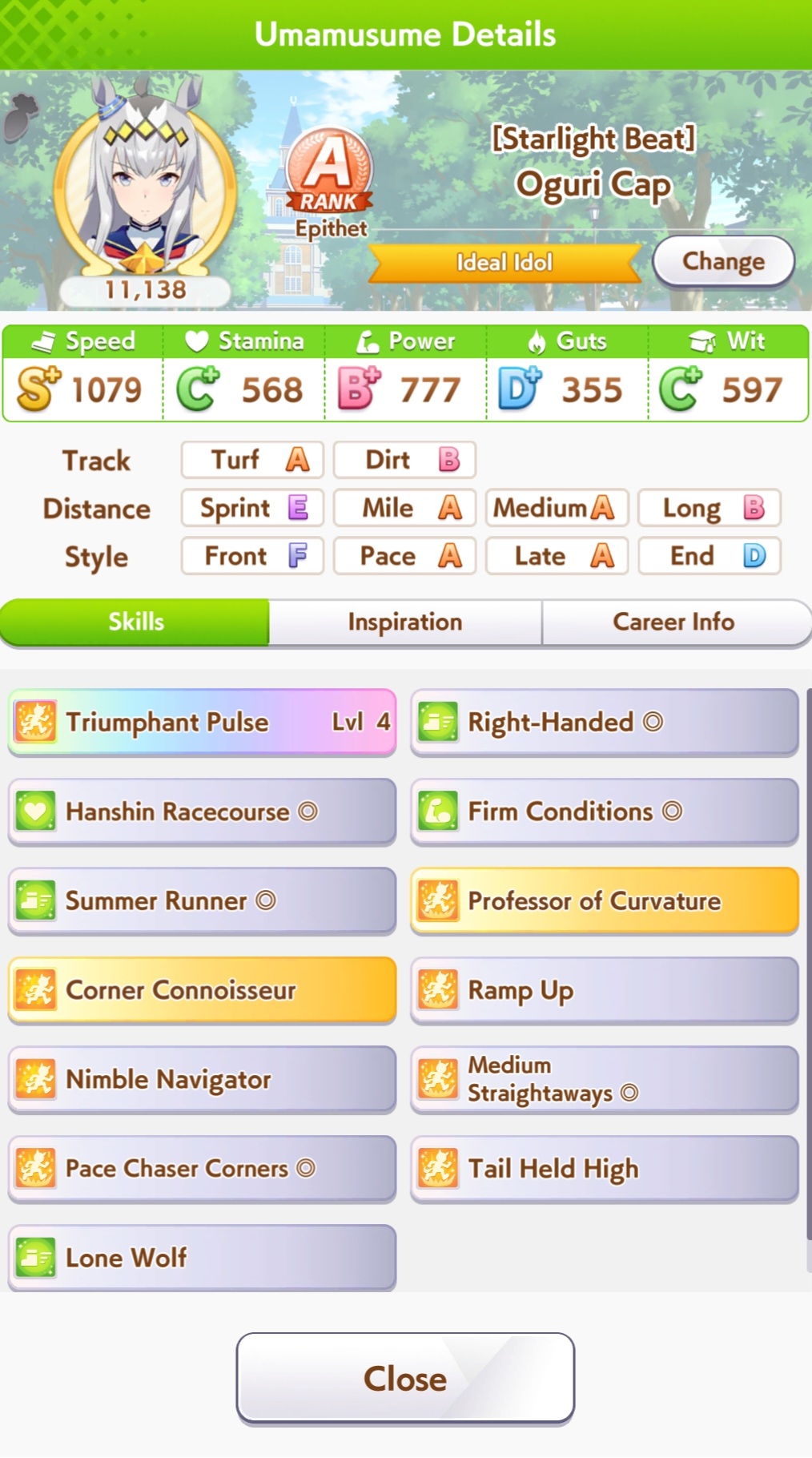Select the Skills tab
812x1458 pixels.
point(135,622)
